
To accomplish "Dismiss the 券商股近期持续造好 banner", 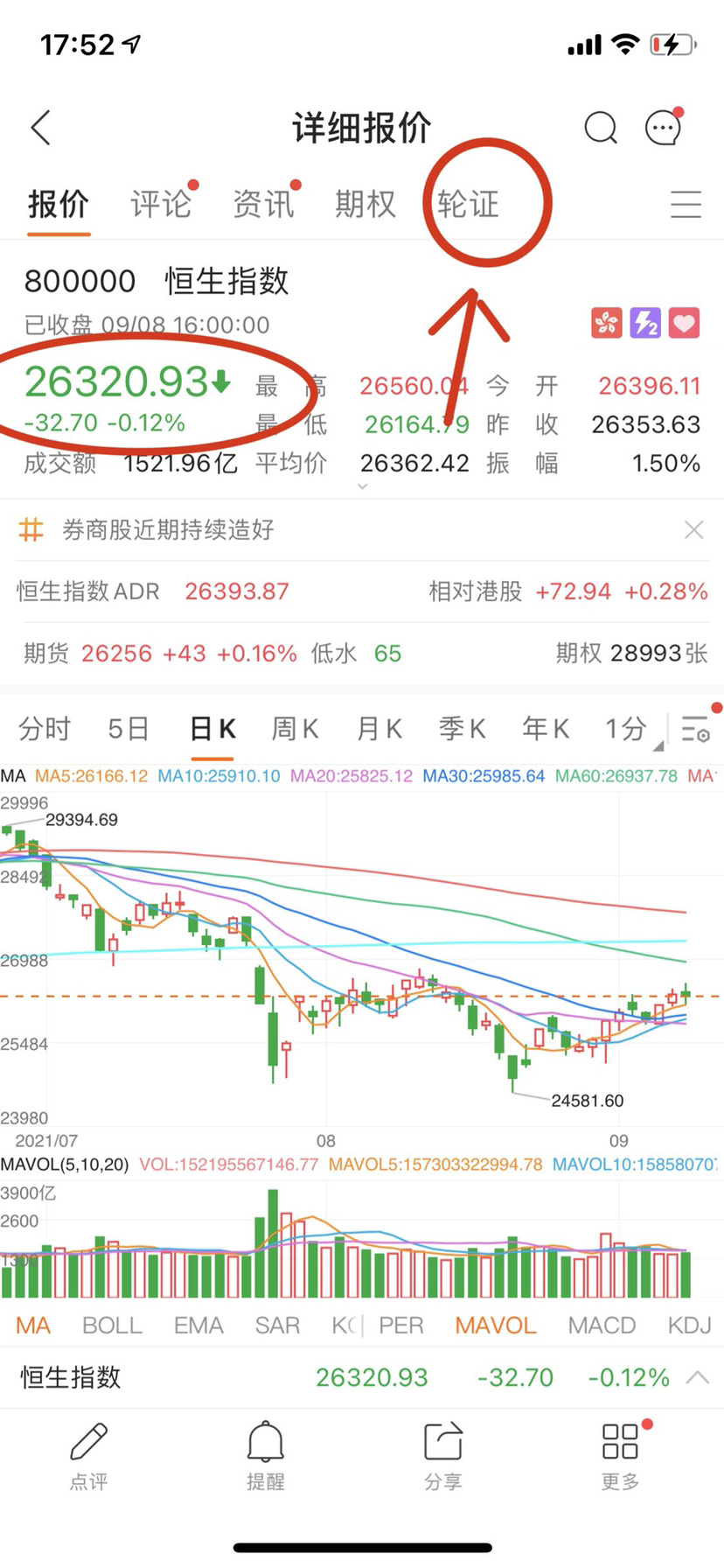I will [693, 529].
